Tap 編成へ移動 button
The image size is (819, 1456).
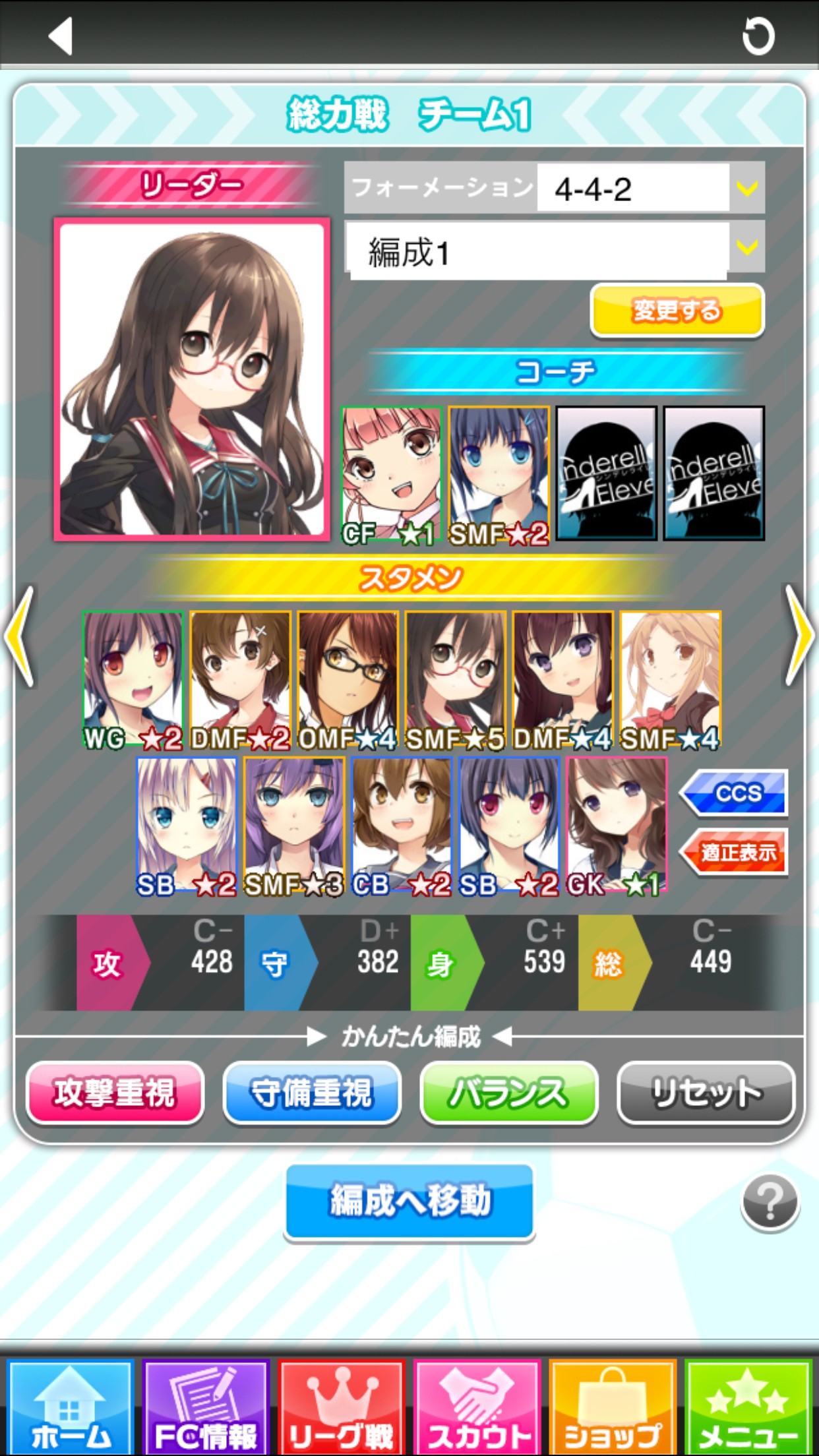click(409, 1202)
